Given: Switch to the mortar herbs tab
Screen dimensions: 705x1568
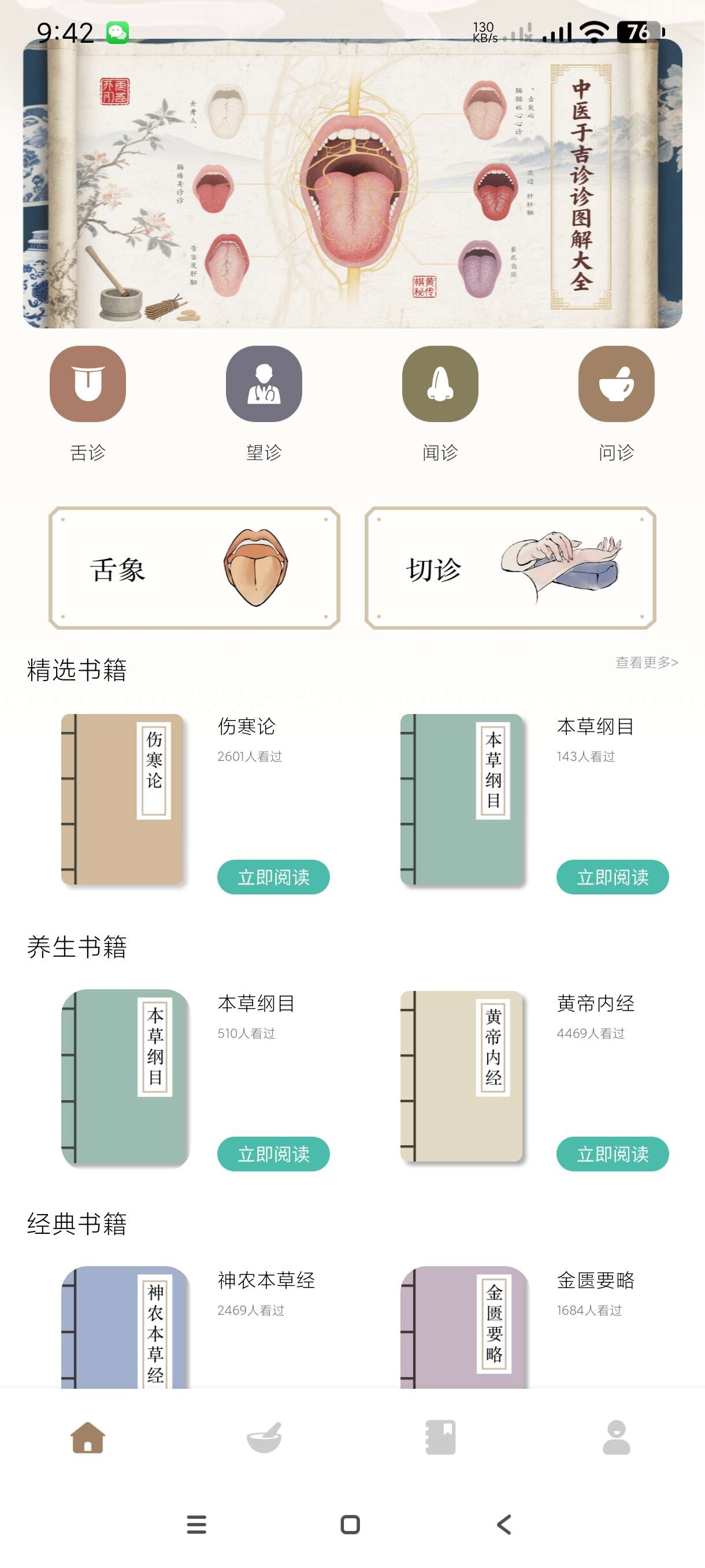Looking at the screenshot, I should click(x=264, y=1438).
